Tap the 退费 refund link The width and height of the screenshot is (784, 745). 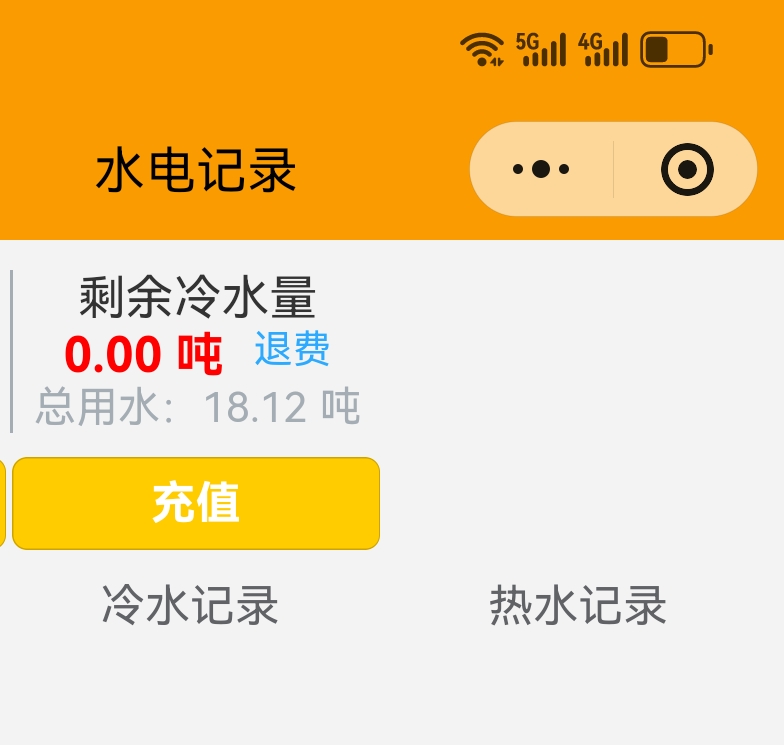(292, 350)
